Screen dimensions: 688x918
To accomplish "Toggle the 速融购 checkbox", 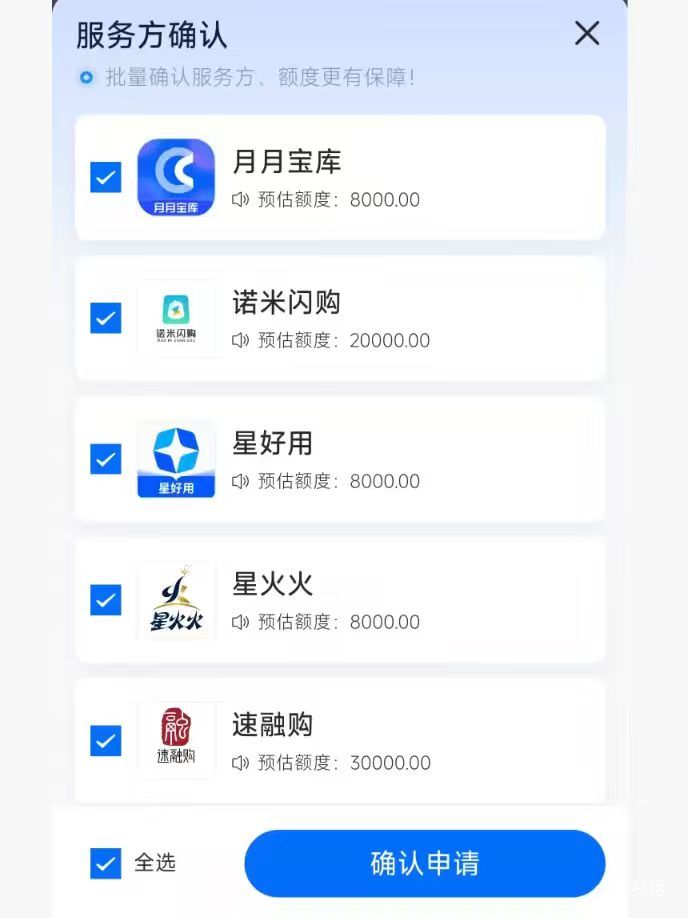I will click(x=106, y=742).
